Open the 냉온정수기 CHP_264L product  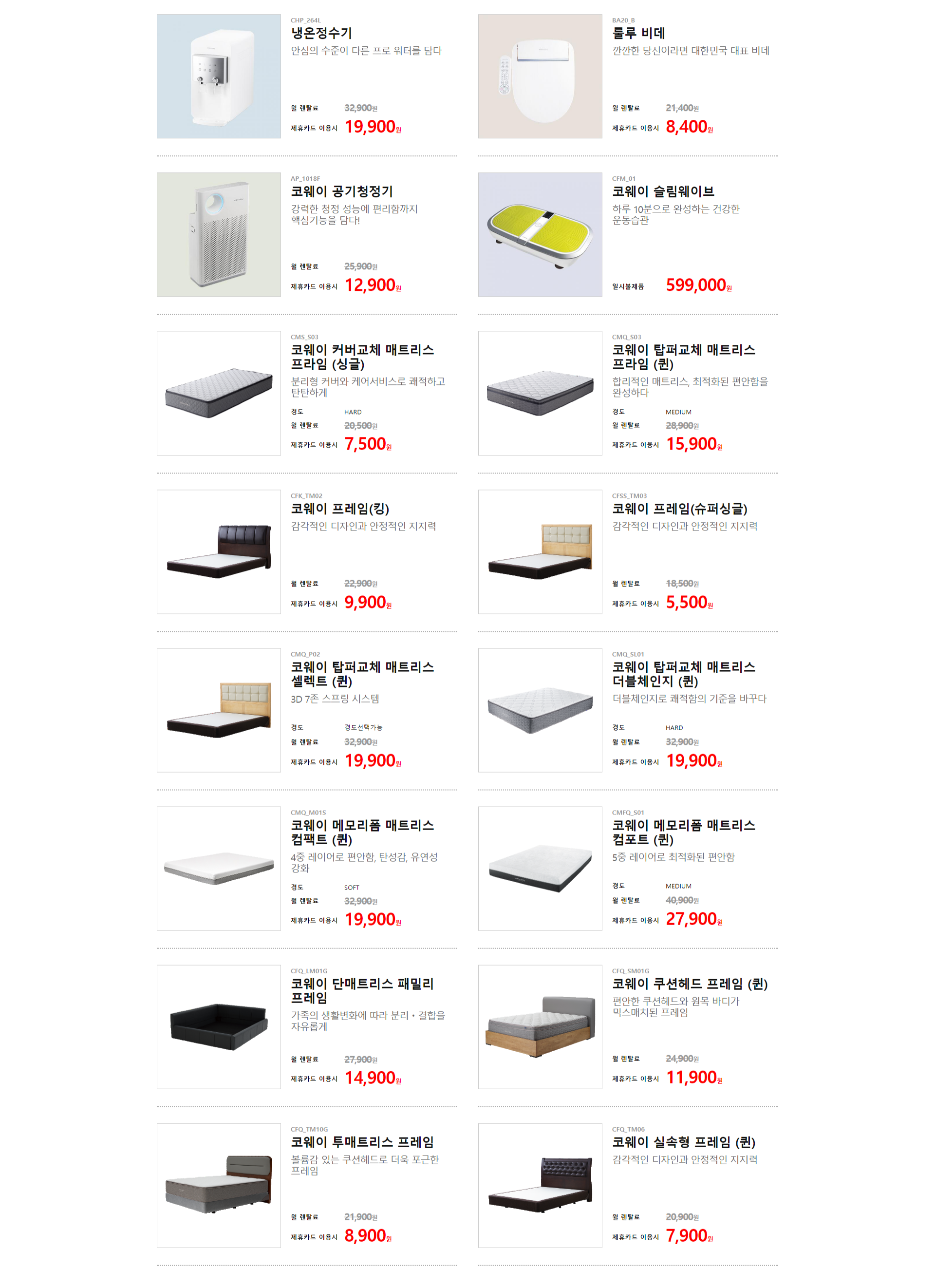pos(321,34)
